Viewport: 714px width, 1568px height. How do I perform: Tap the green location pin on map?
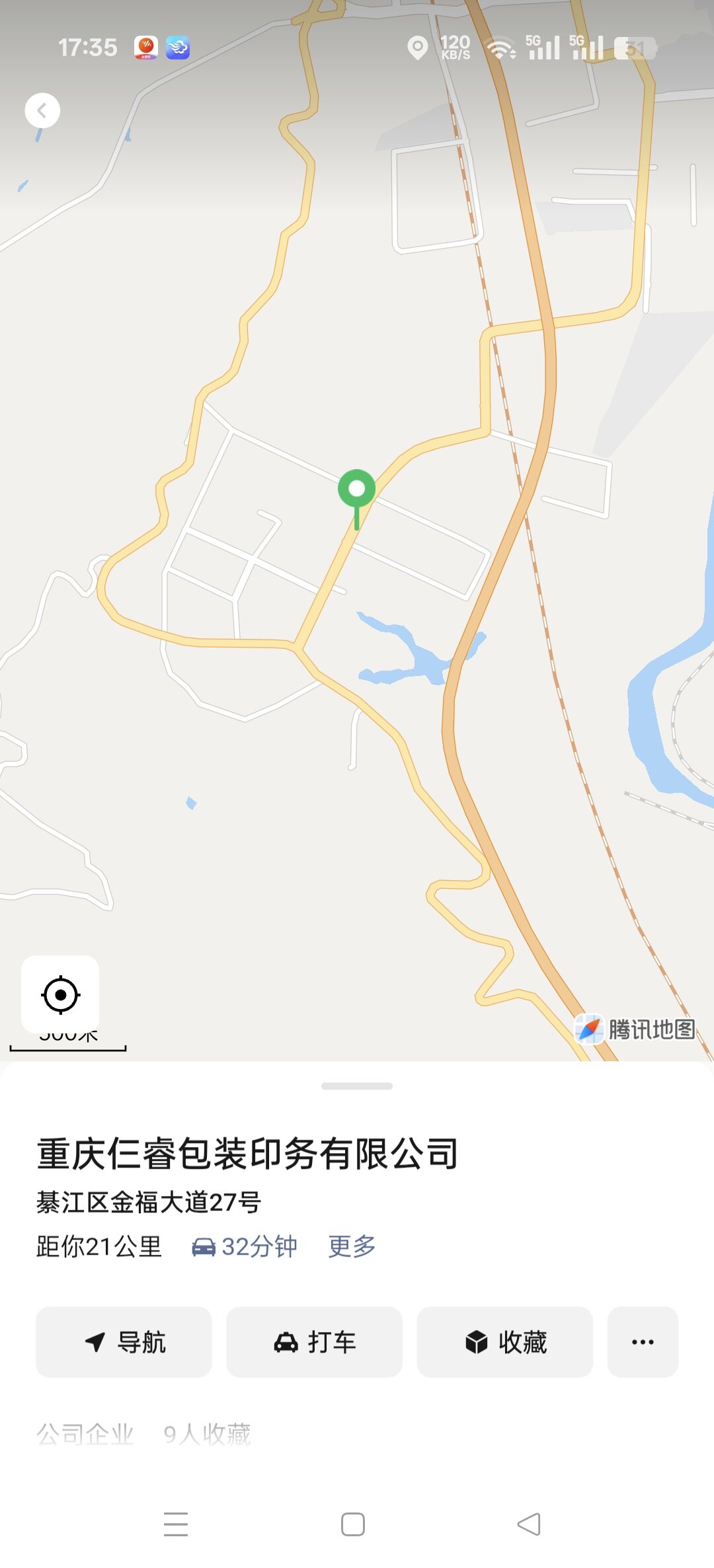coord(356,490)
